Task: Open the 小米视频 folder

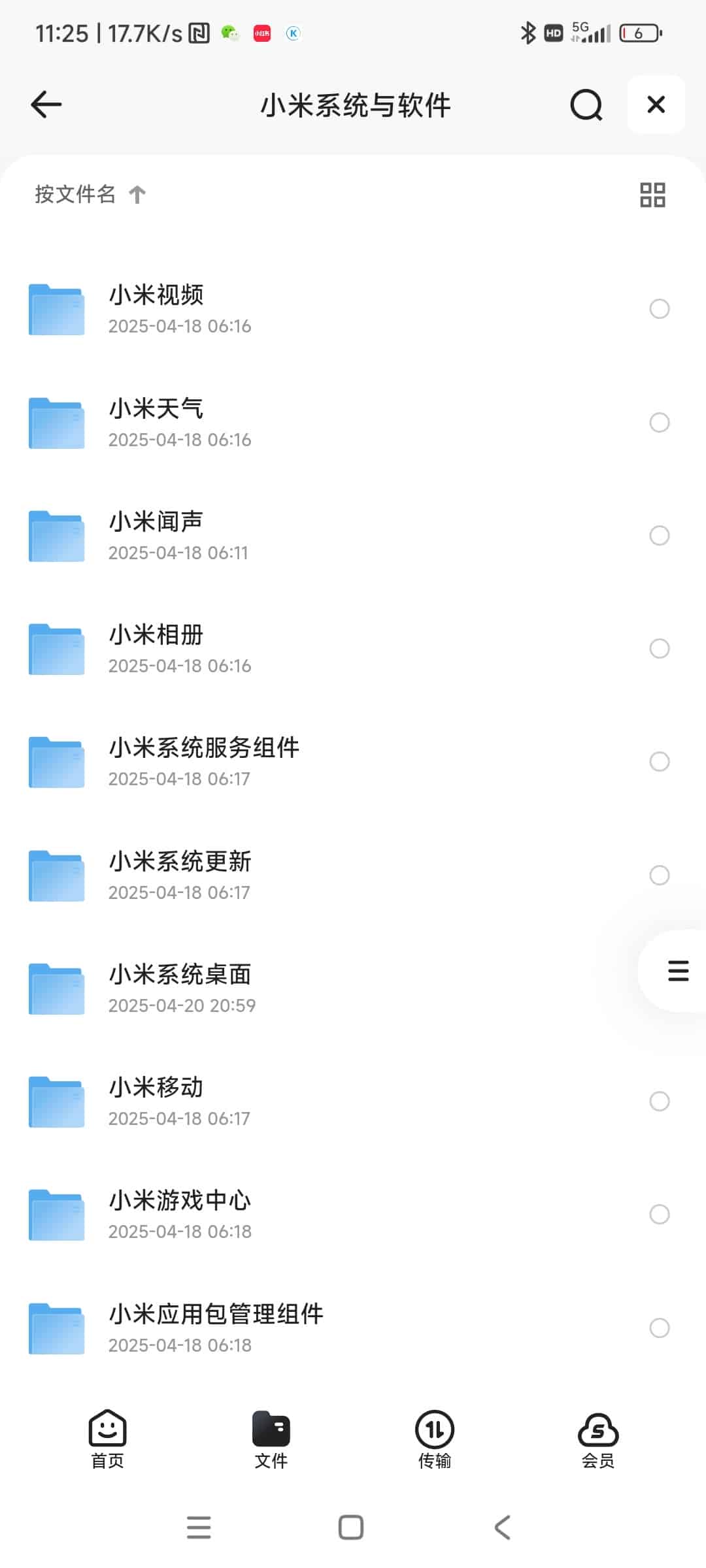Action: (x=157, y=308)
